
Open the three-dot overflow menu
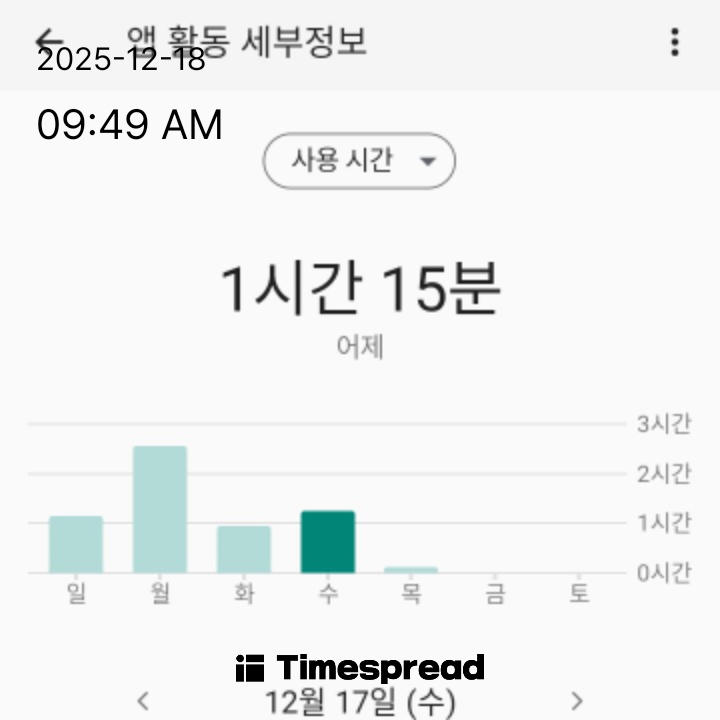(x=675, y=42)
